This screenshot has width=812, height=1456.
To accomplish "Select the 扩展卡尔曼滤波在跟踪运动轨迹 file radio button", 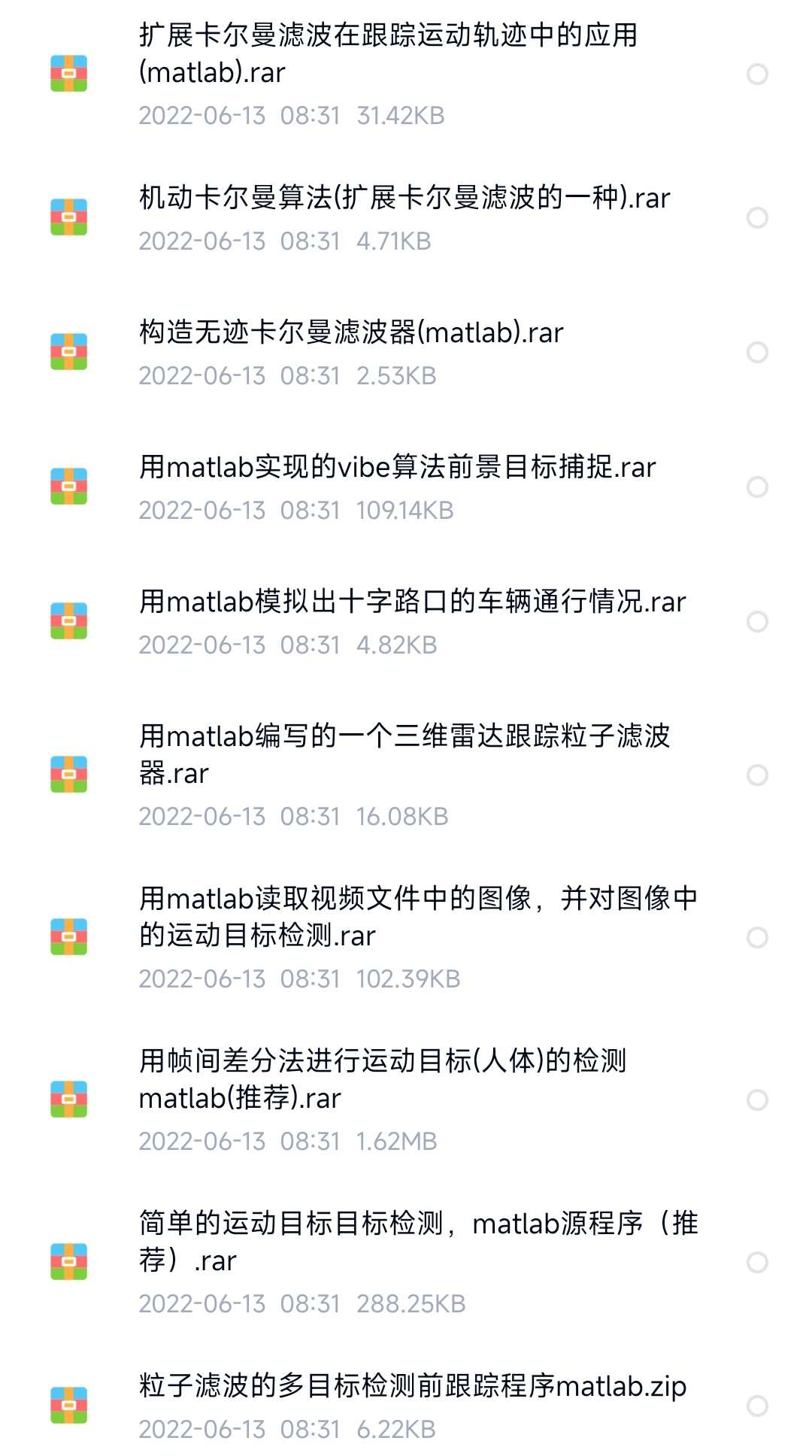I will [756, 74].
